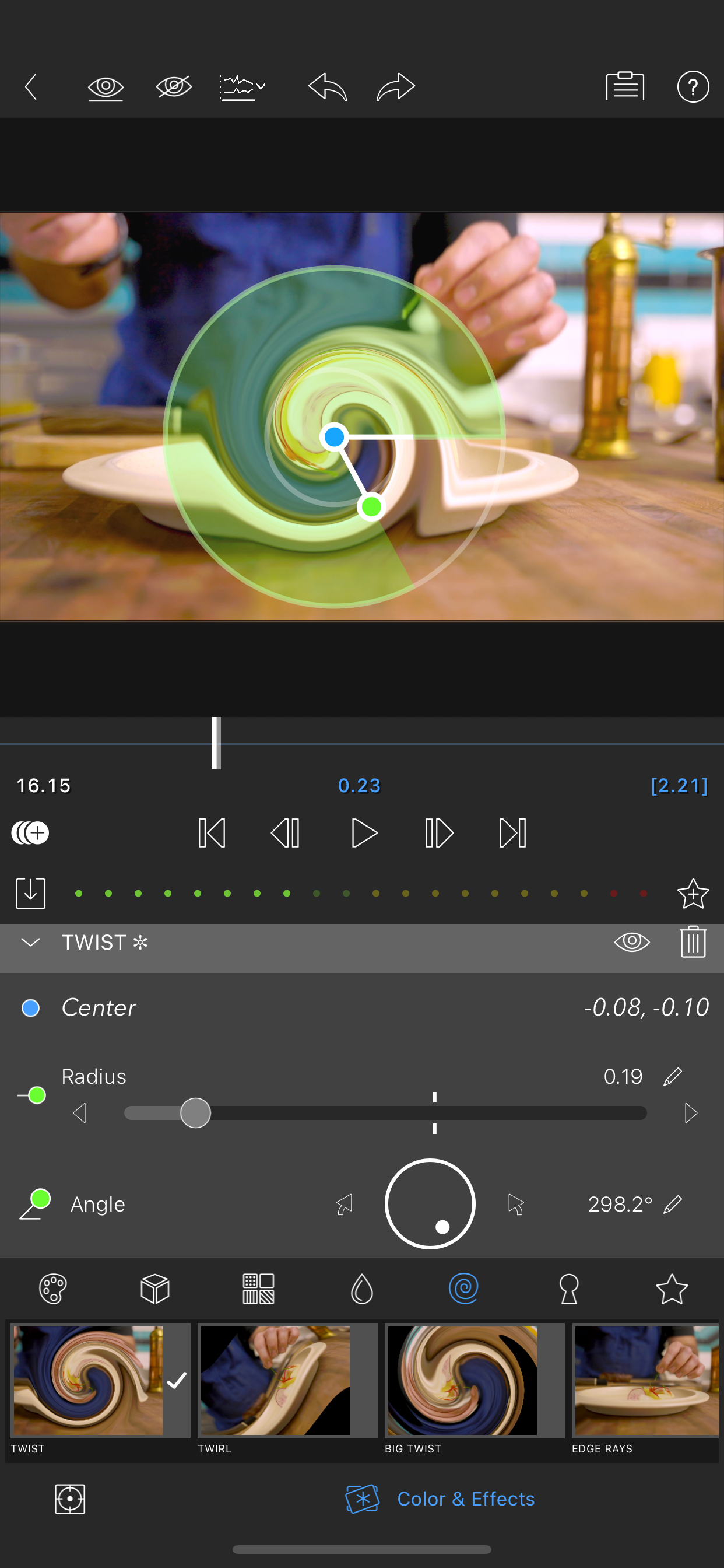724x1568 pixels.
Task: Undo the last edit
Action: [x=328, y=86]
